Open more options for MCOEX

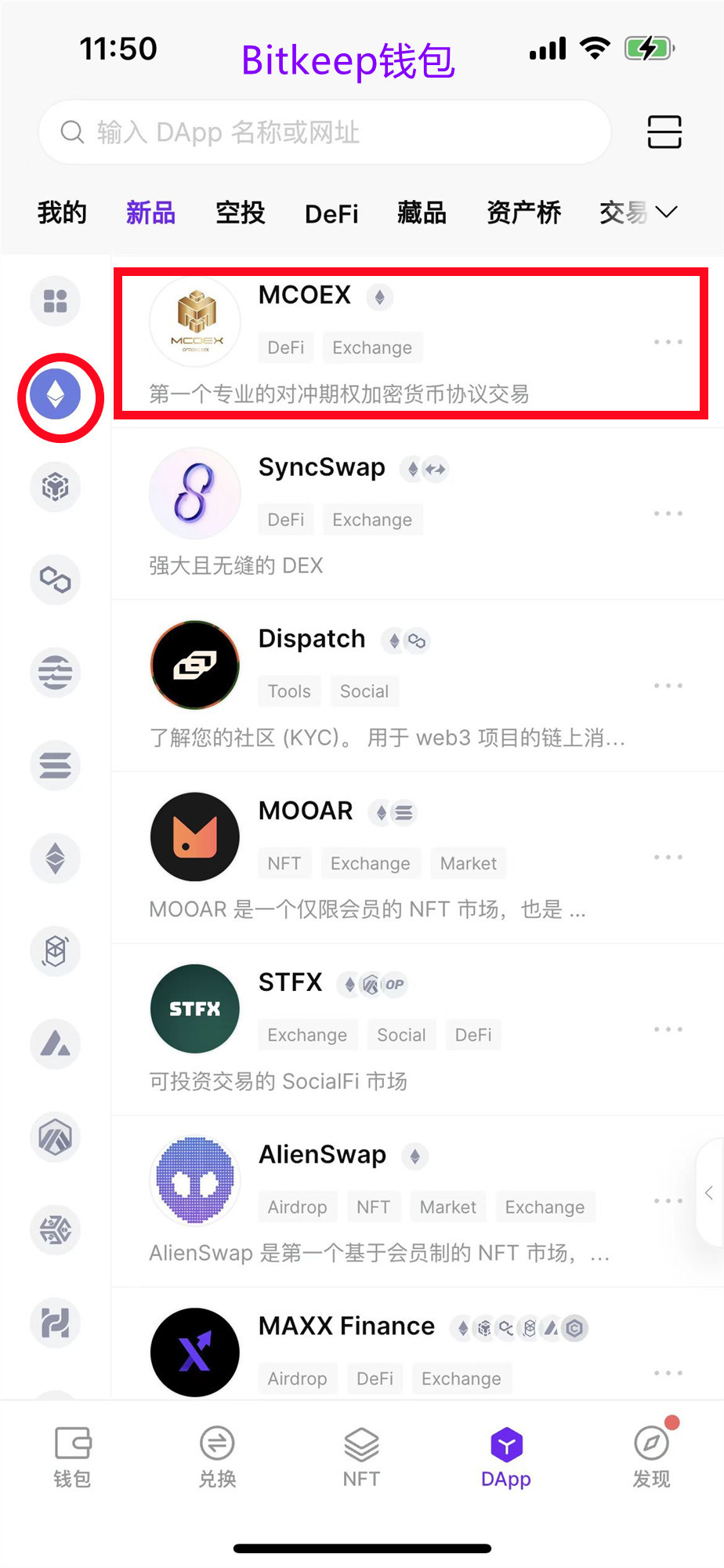[668, 341]
